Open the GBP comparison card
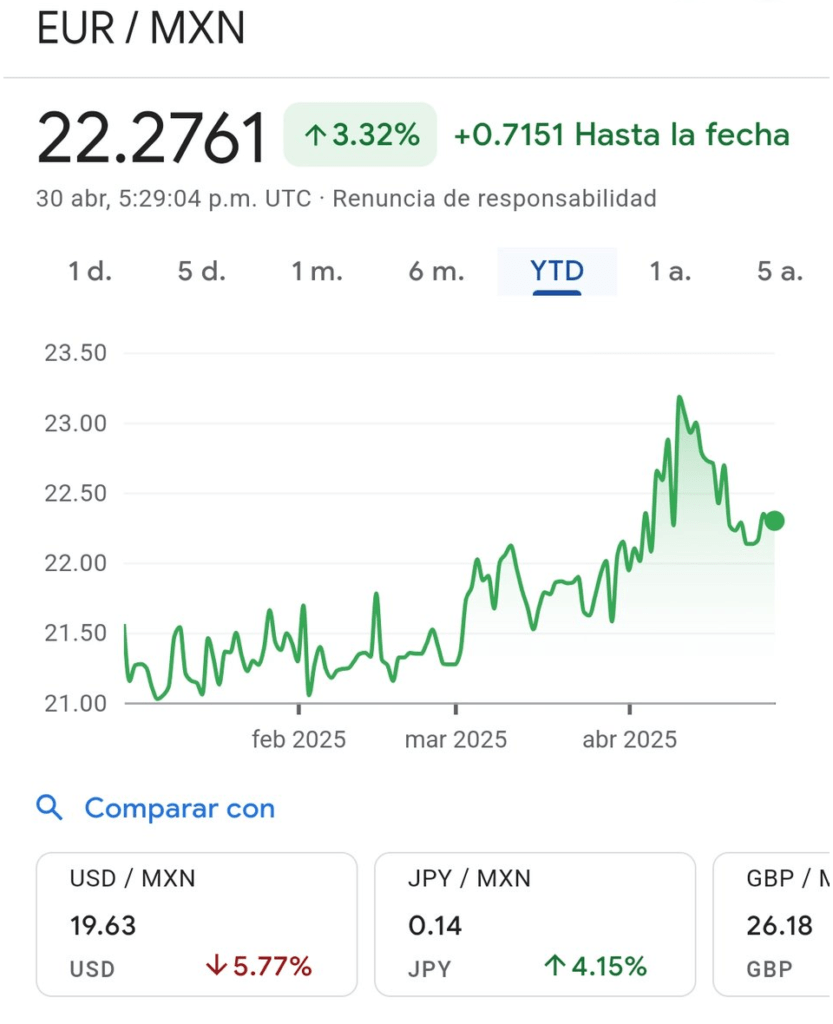The image size is (833, 1024). (775, 924)
